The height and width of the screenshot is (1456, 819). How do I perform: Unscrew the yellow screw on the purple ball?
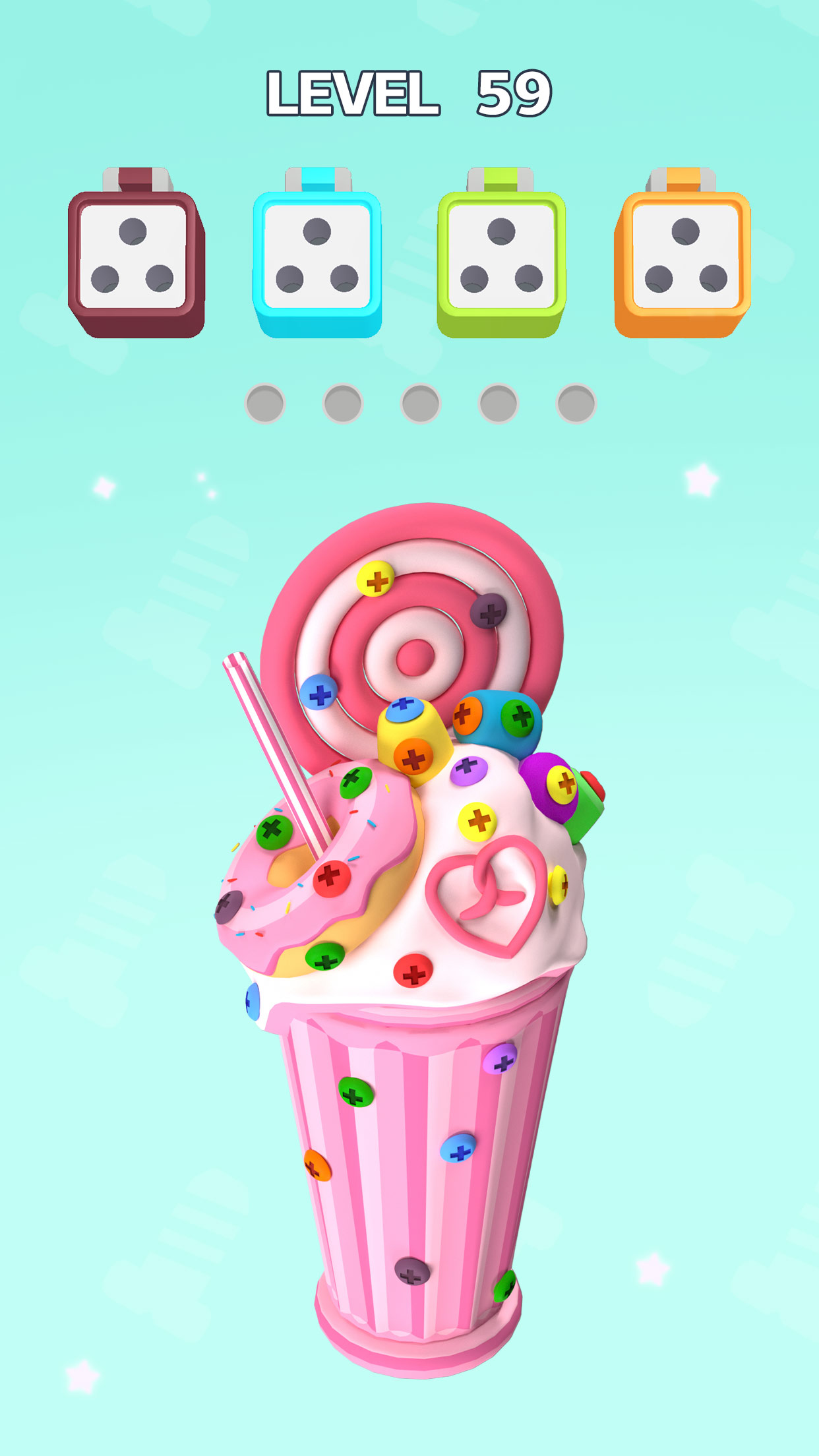[562, 785]
